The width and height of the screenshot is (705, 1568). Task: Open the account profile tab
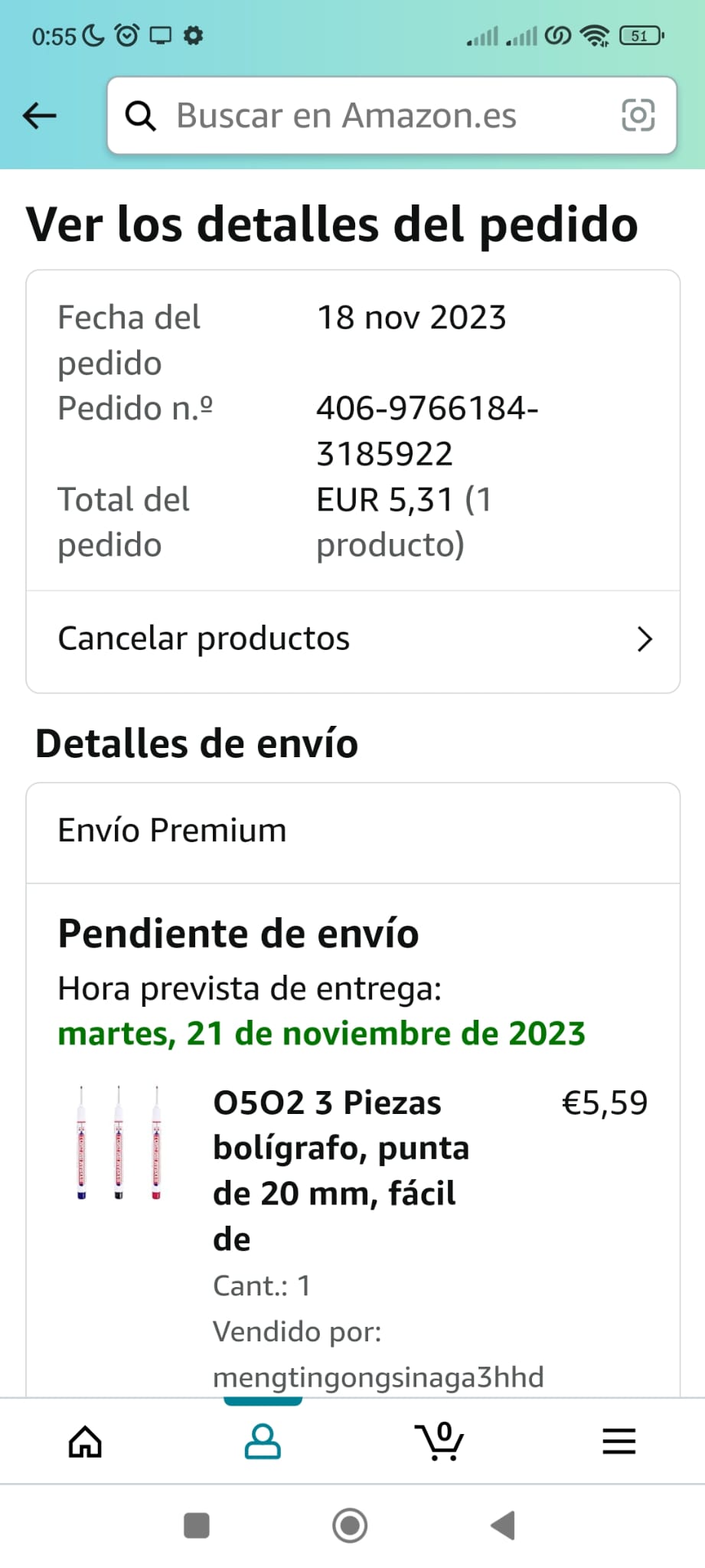coord(263,1442)
